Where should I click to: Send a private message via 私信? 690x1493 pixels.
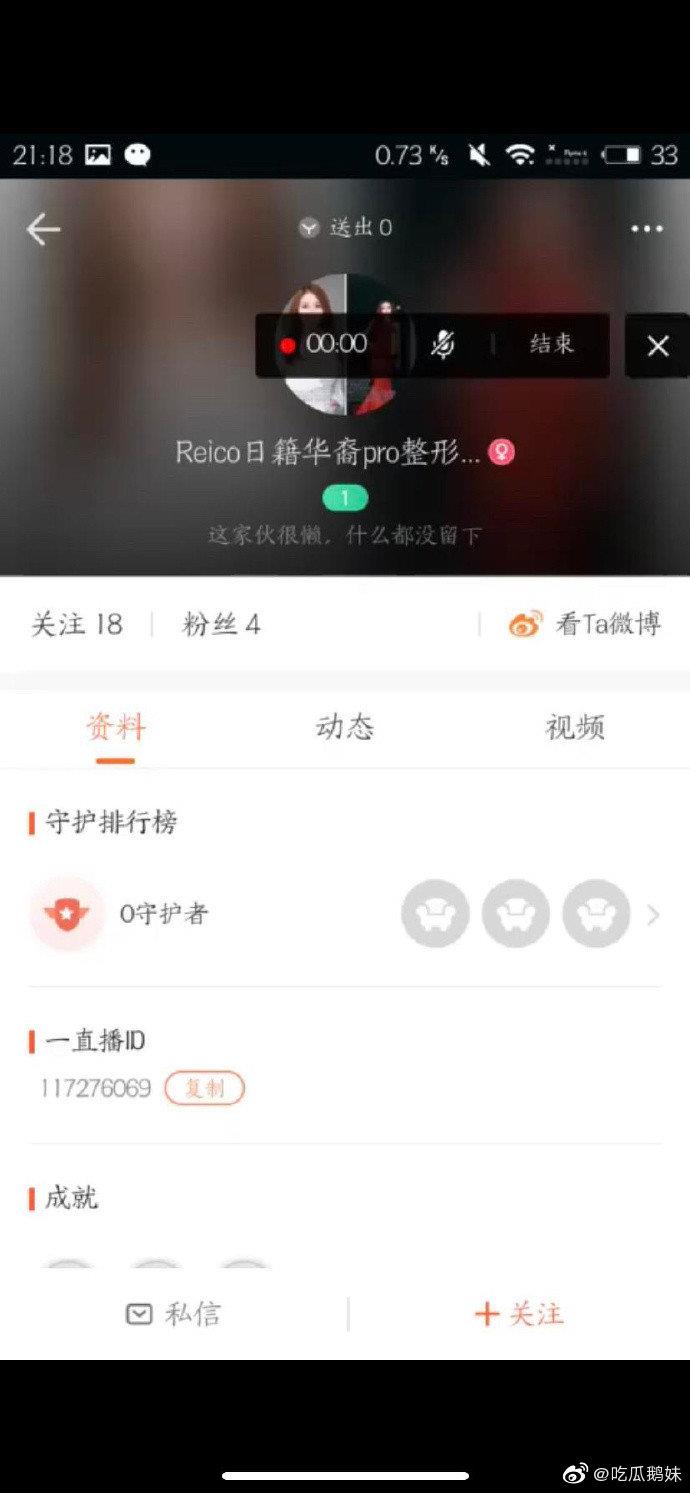pyautogui.click(x=173, y=1314)
